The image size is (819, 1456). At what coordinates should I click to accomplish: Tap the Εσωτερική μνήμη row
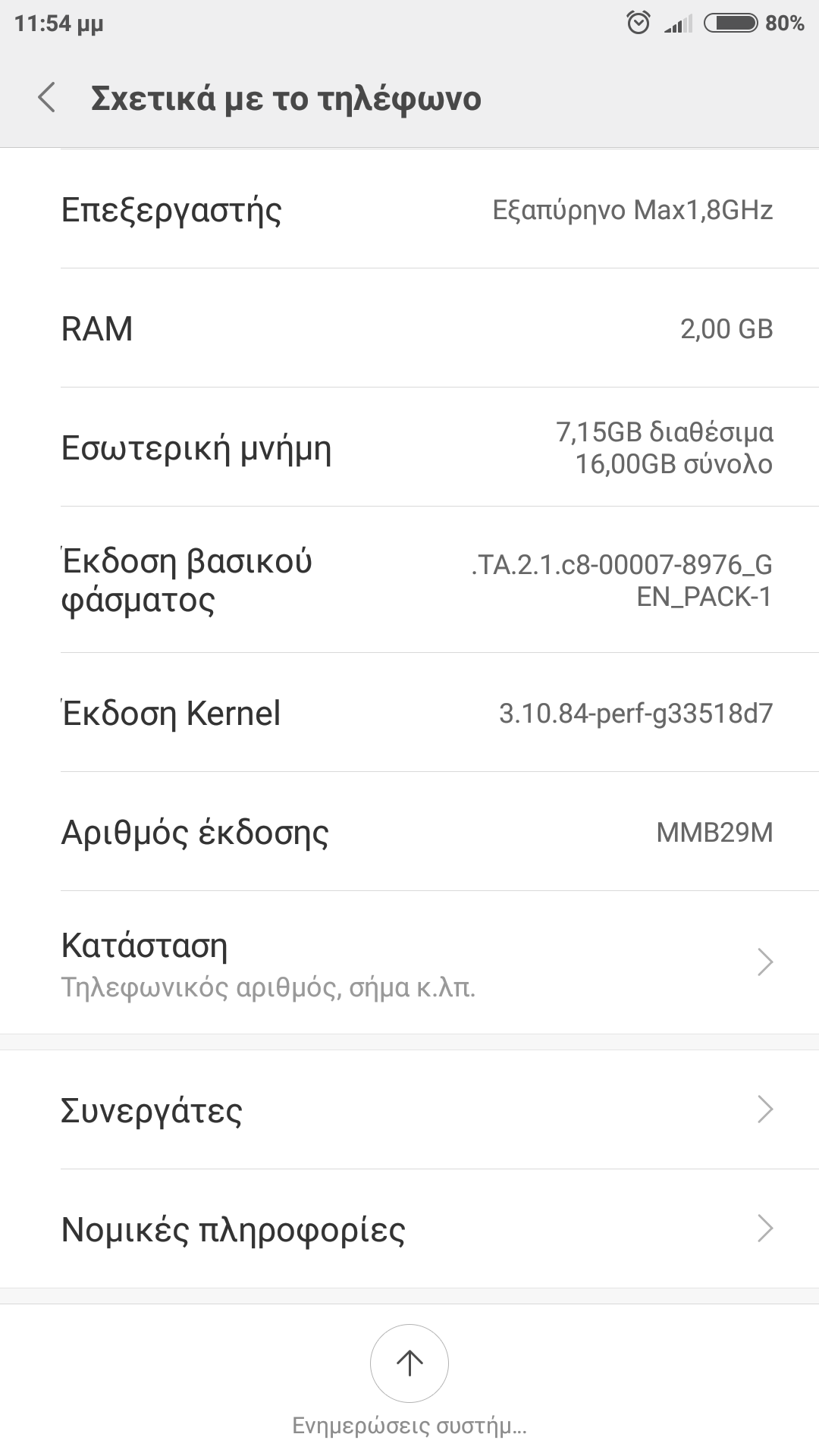coord(409,447)
